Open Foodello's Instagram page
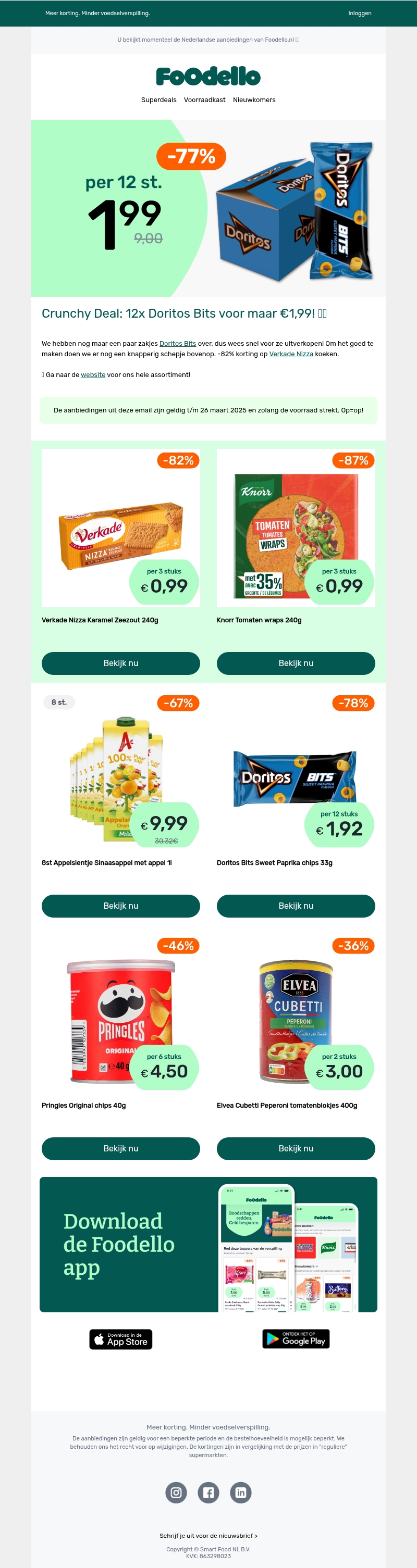The height and width of the screenshot is (1568, 417). [x=176, y=1492]
